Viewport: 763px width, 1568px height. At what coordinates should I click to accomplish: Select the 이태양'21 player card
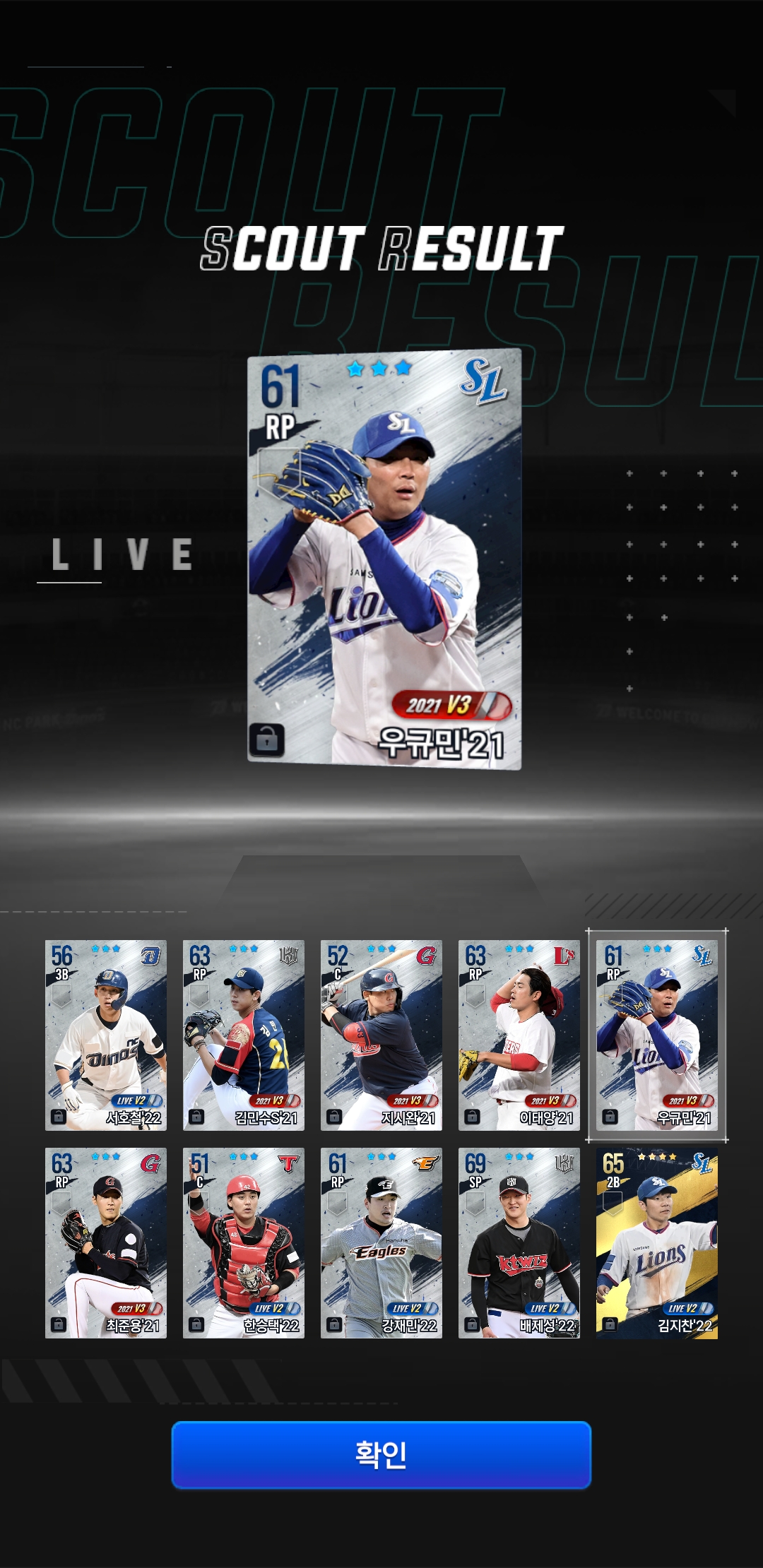pyautogui.click(x=519, y=1035)
